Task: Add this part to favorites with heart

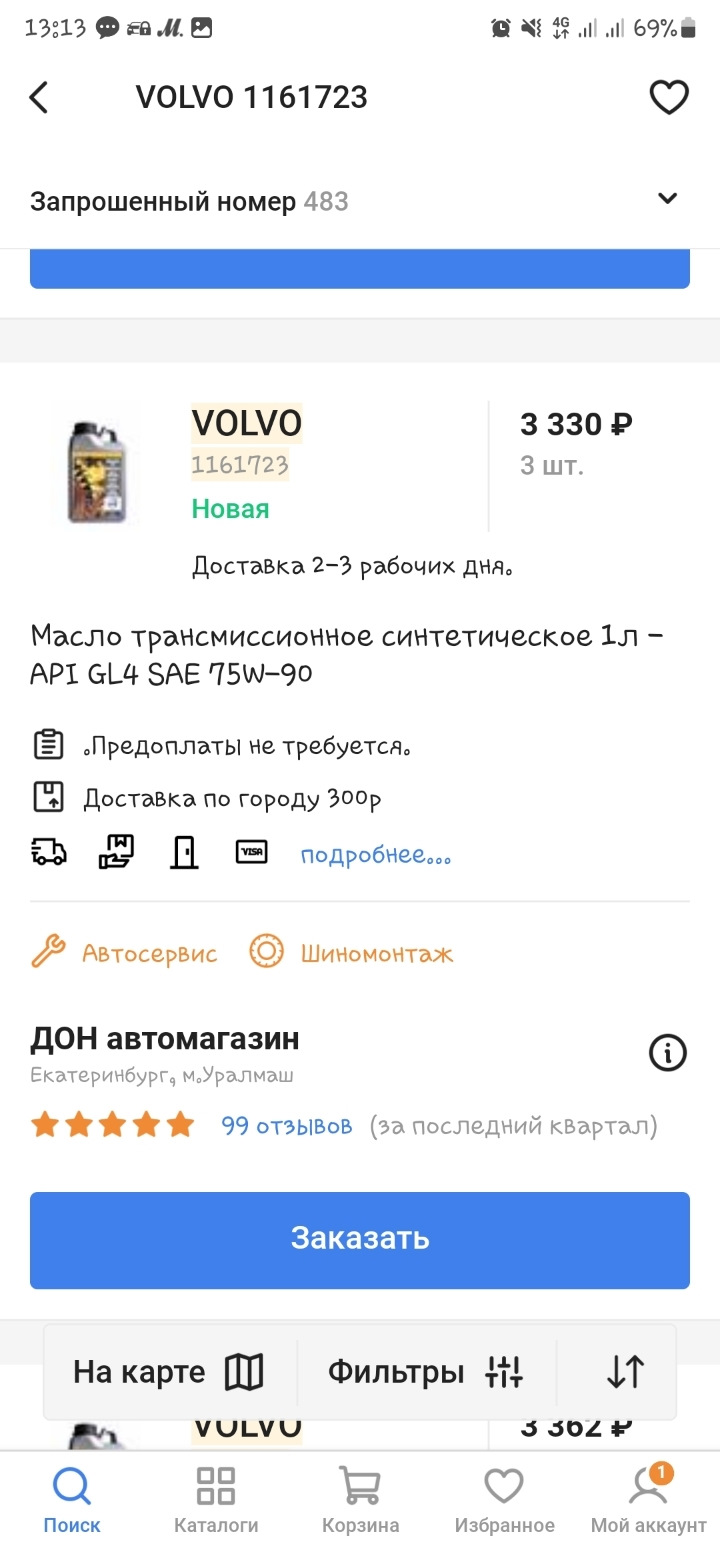Action: (x=669, y=97)
